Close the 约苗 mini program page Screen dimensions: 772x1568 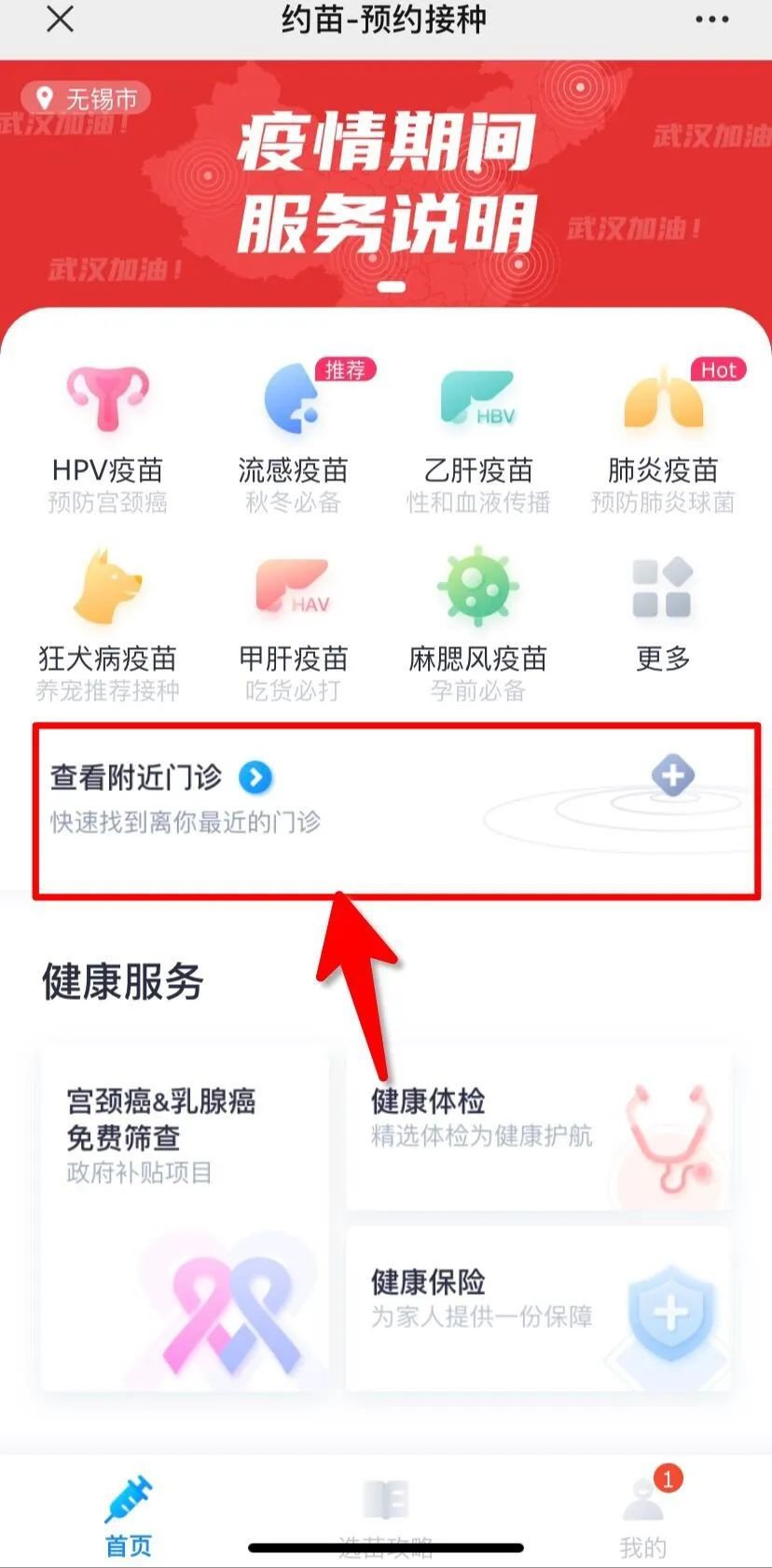coord(60,20)
